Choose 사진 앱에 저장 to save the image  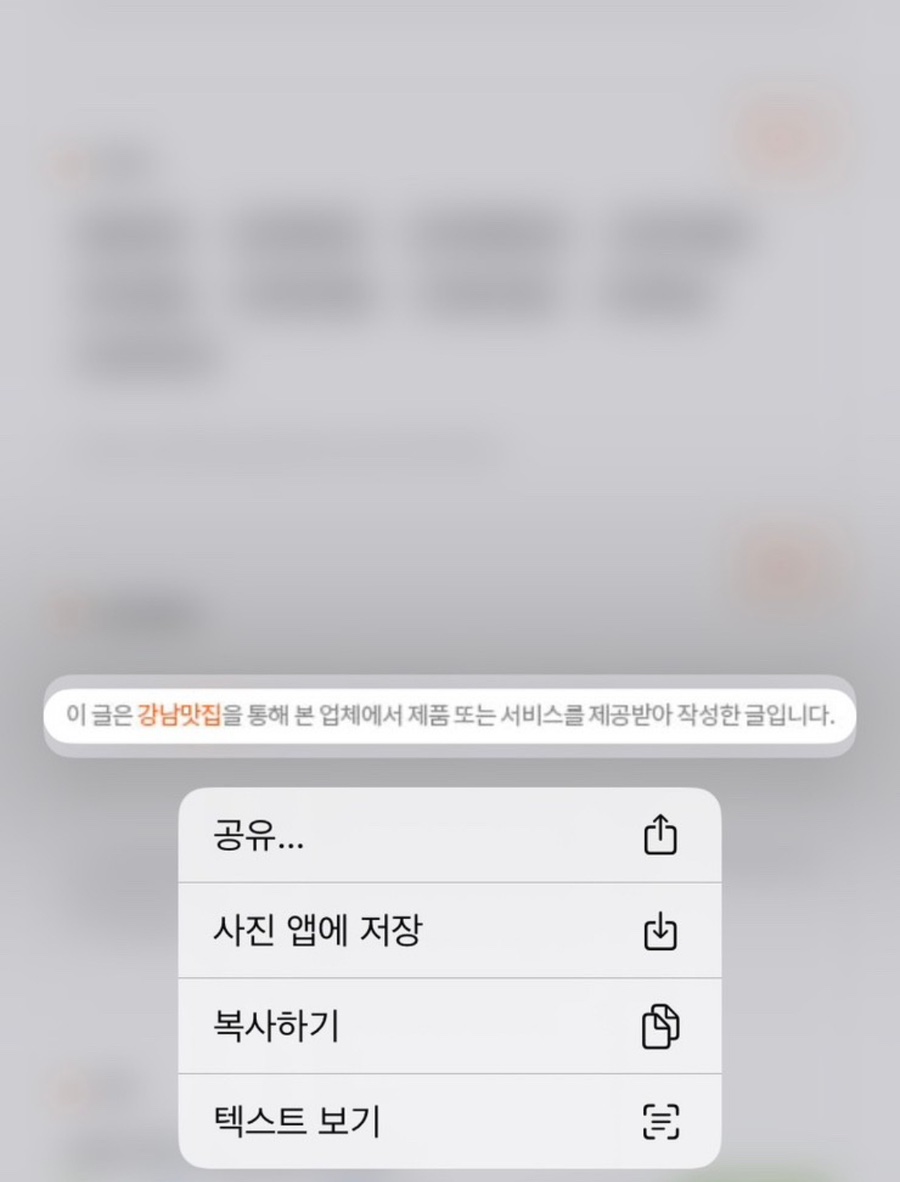pyautogui.click(x=449, y=931)
